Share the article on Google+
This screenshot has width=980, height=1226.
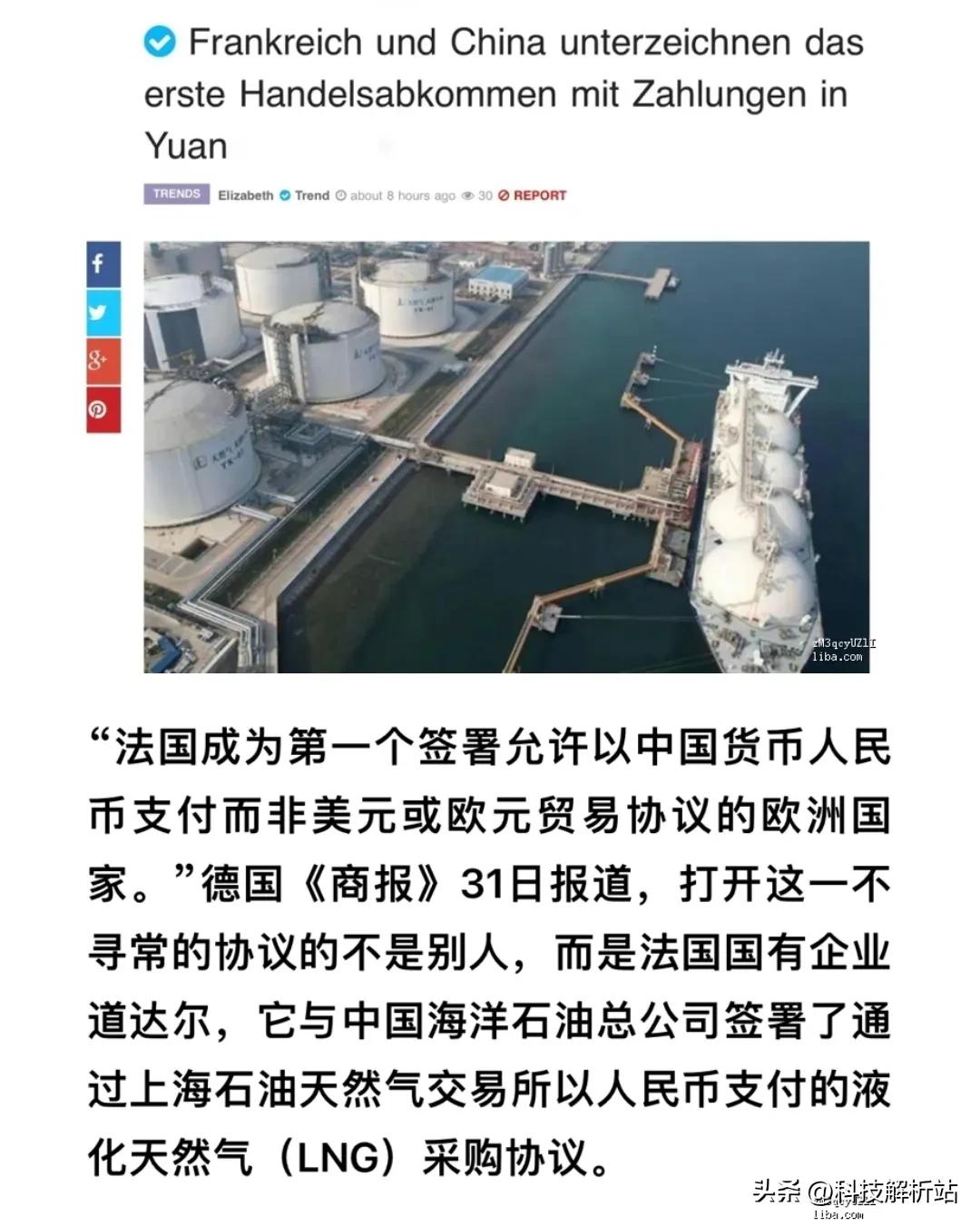102,361
